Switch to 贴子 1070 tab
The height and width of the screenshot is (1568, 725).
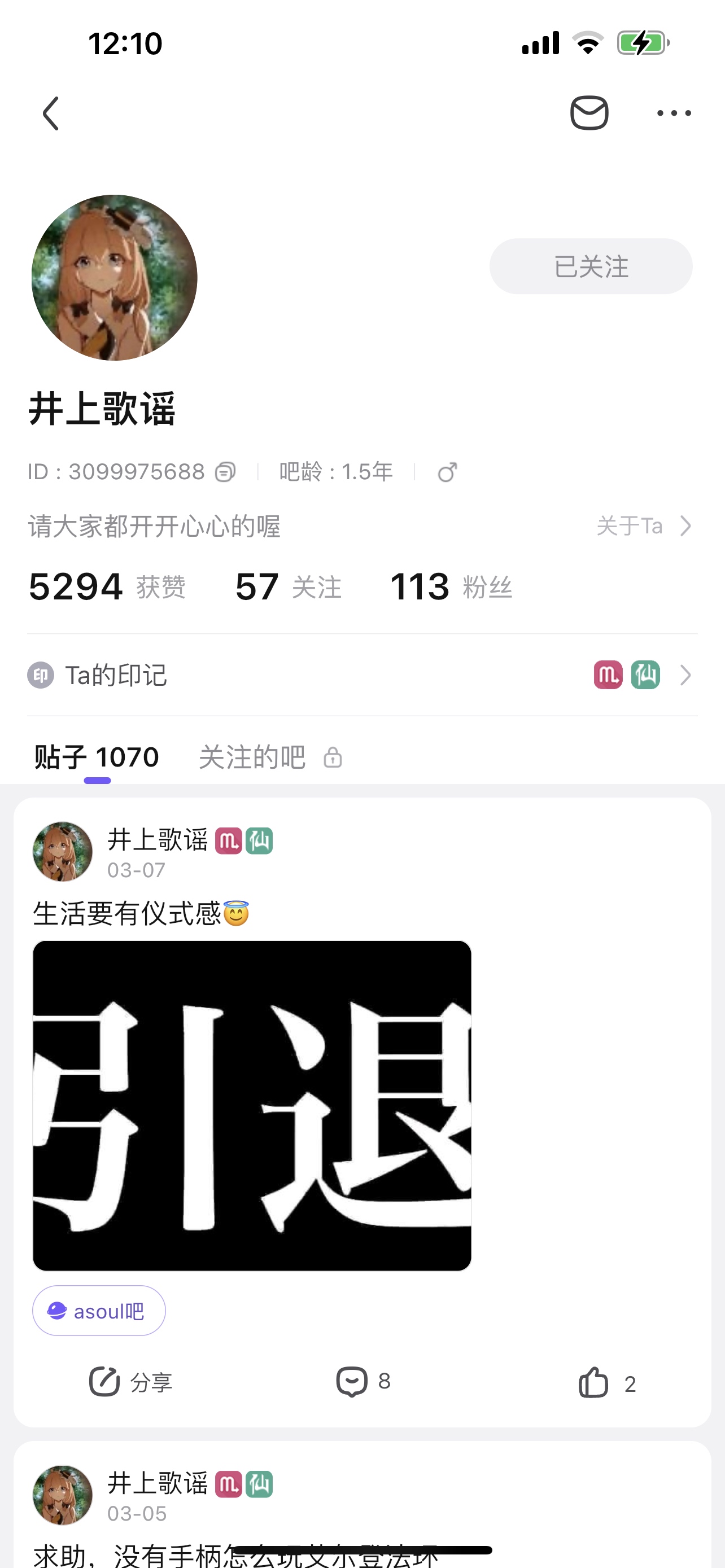tap(97, 758)
